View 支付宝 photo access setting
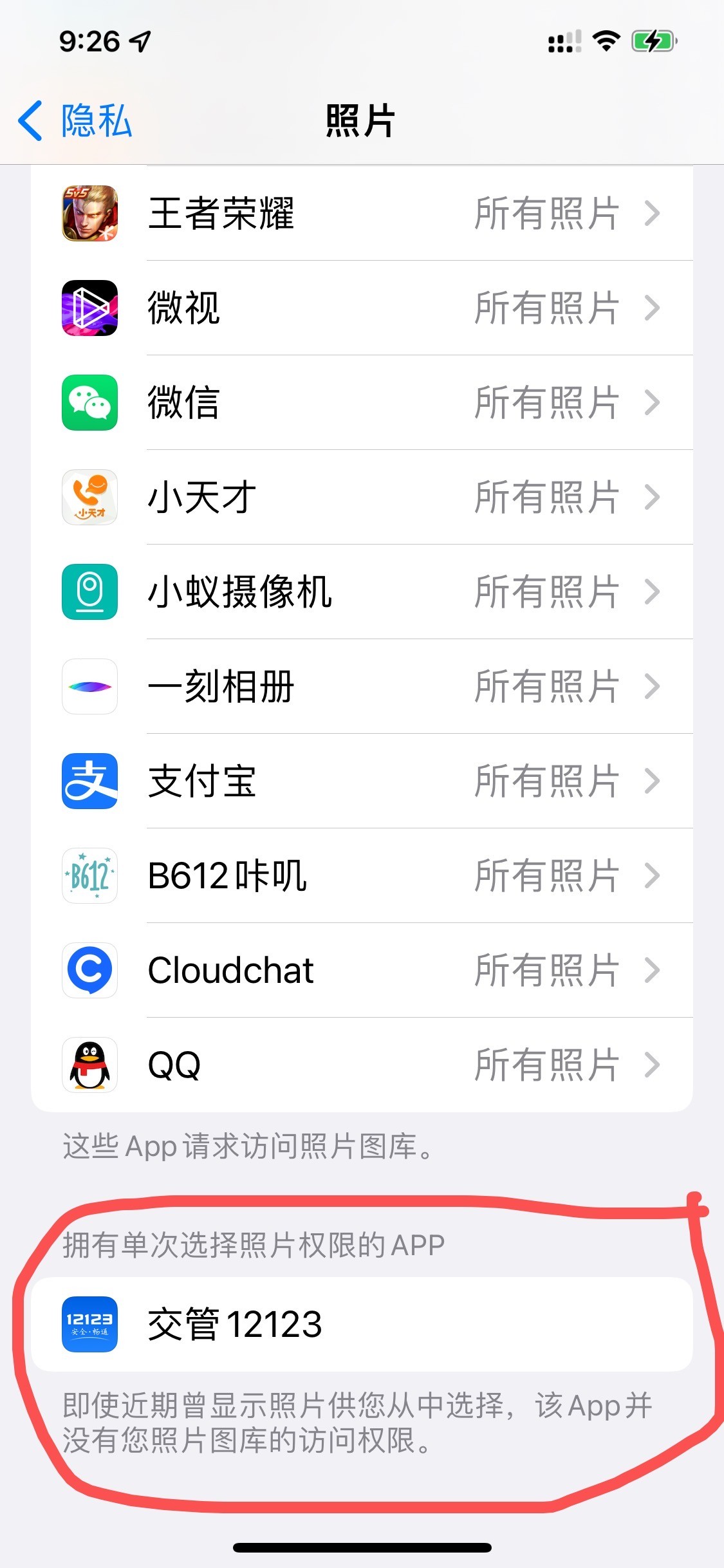Image resolution: width=724 pixels, height=1568 pixels. pyautogui.click(x=362, y=781)
